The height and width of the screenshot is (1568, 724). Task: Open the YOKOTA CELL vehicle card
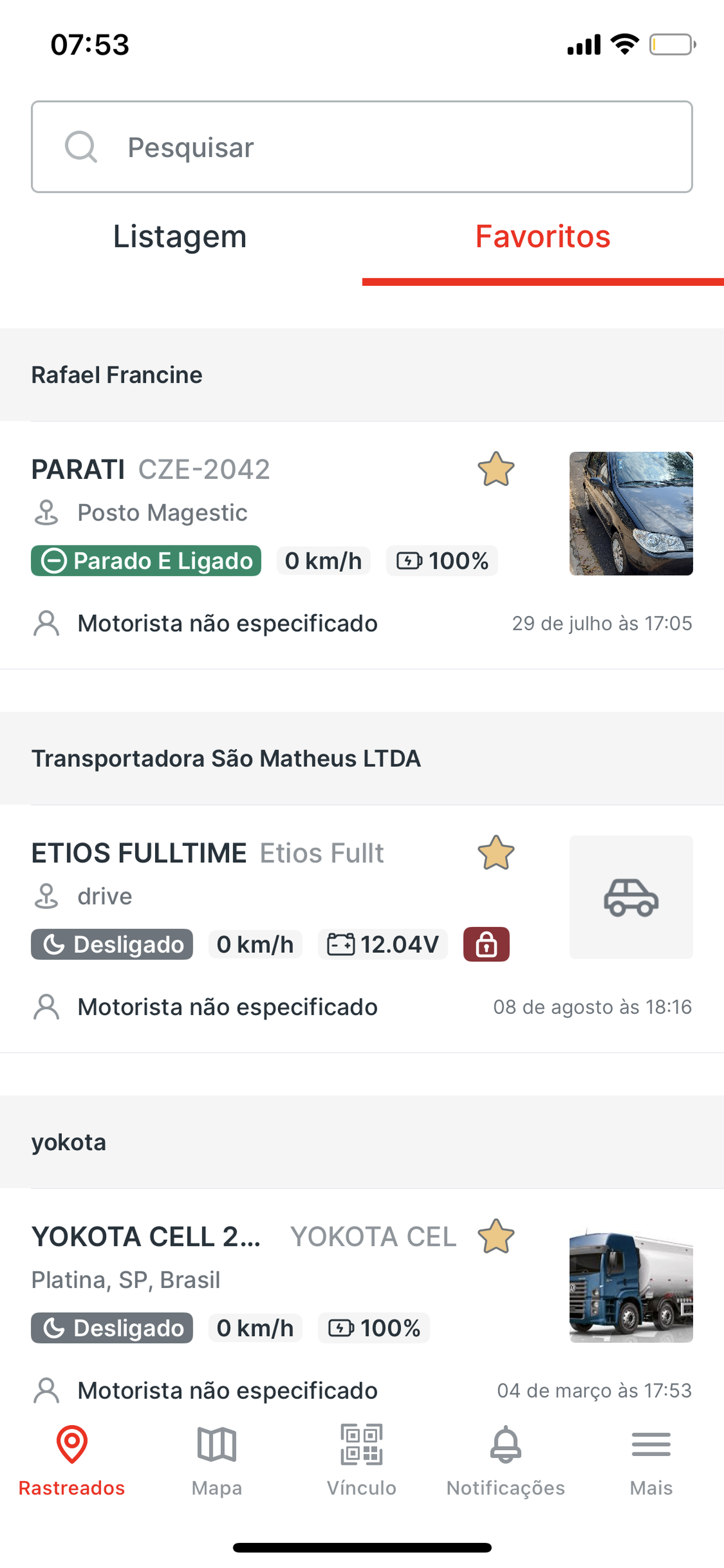coord(362,1300)
